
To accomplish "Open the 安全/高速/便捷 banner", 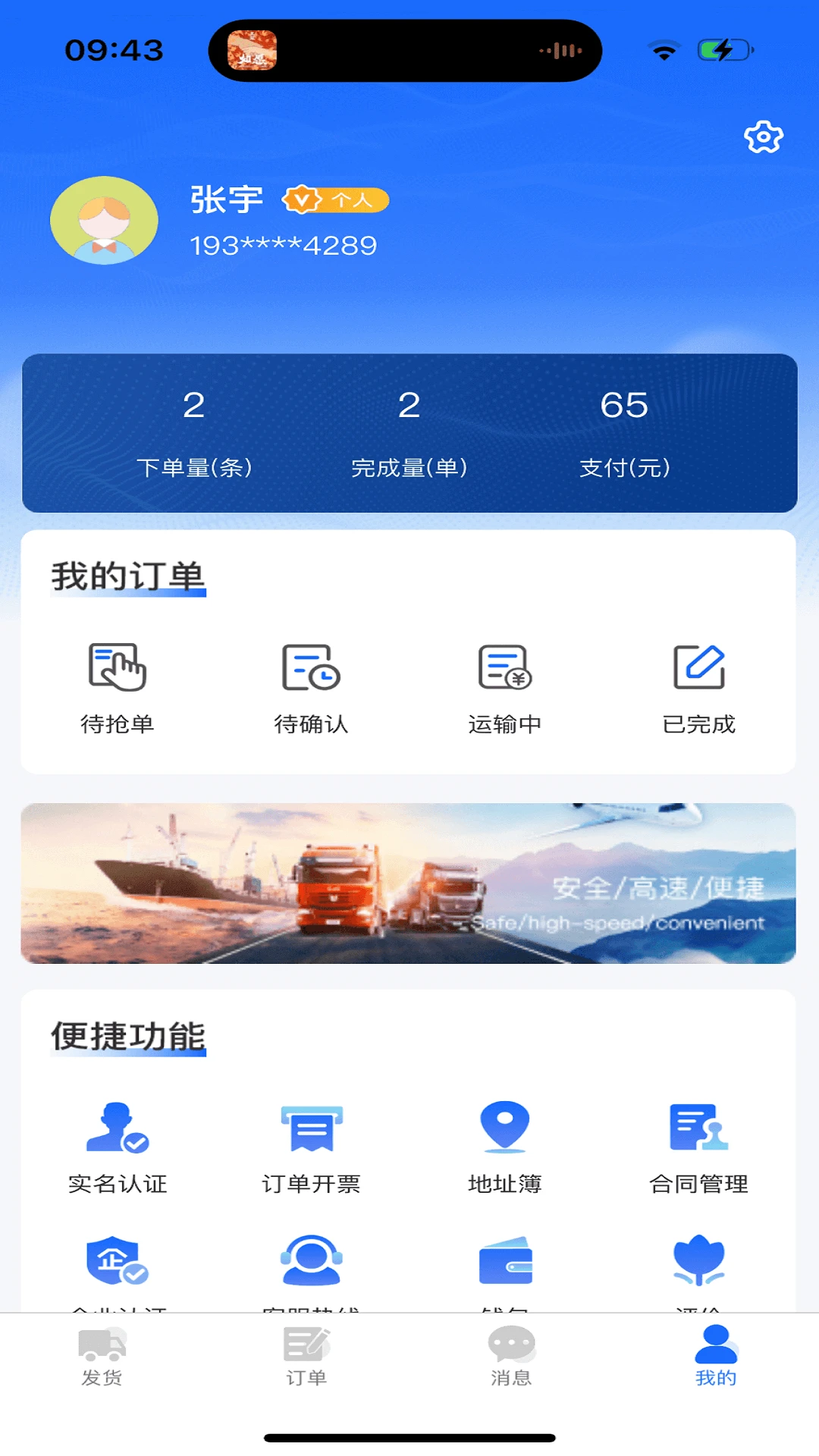I will point(408,883).
